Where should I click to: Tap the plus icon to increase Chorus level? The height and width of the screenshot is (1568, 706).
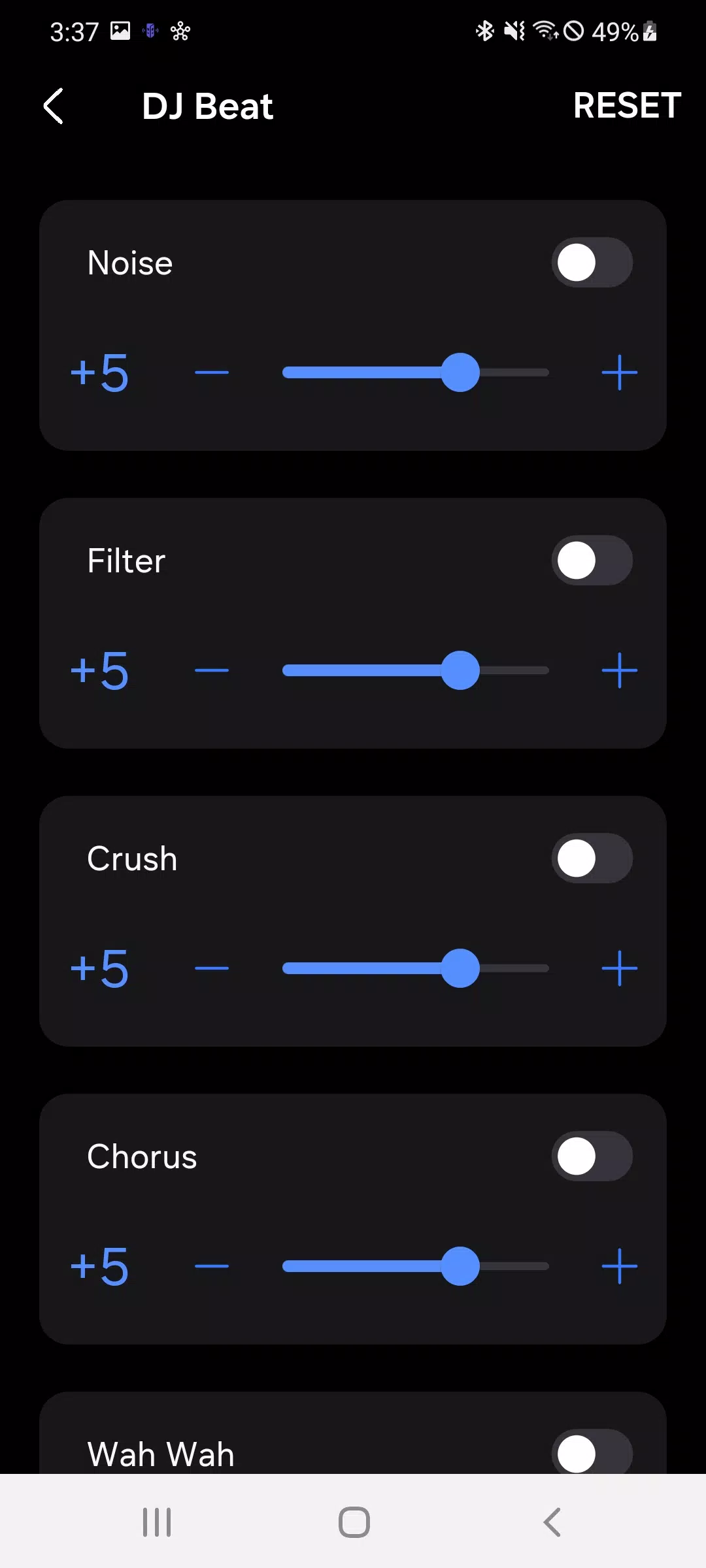pyautogui.click(x=619, y=1266)
